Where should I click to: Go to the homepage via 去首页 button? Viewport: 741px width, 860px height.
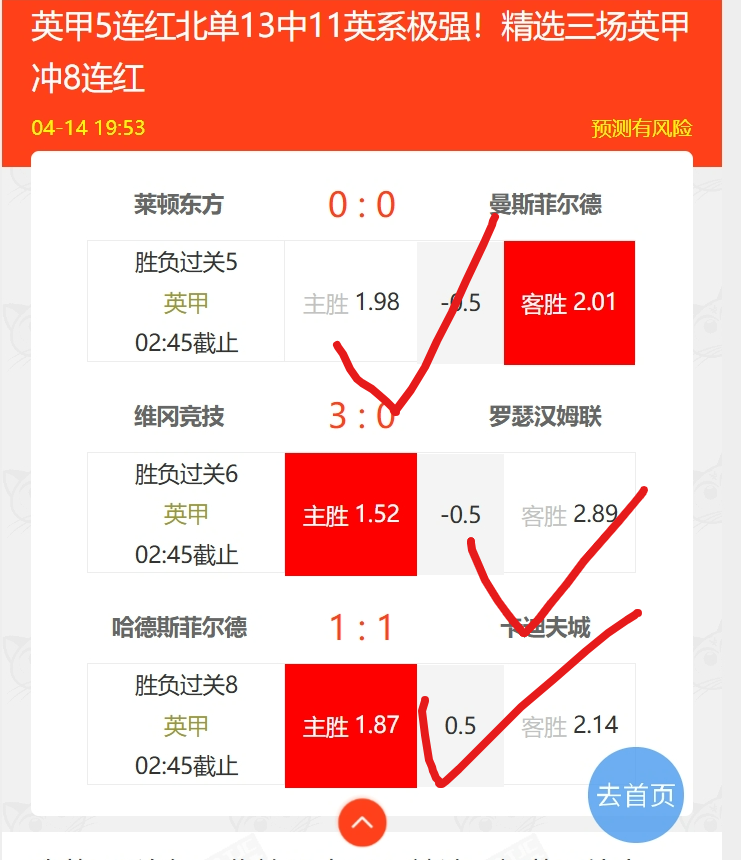(x=636, y=795)
